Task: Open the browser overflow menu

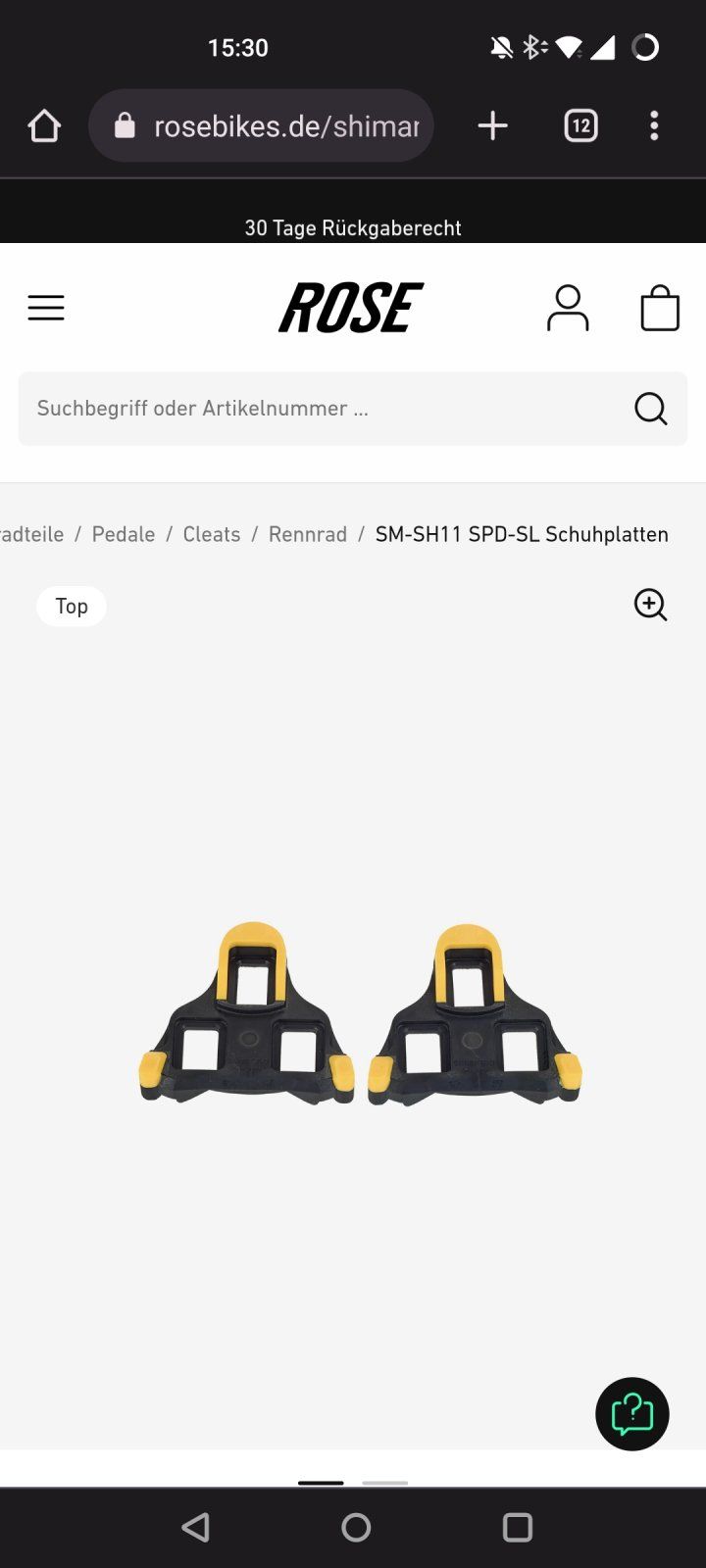Action: (654, 125)
